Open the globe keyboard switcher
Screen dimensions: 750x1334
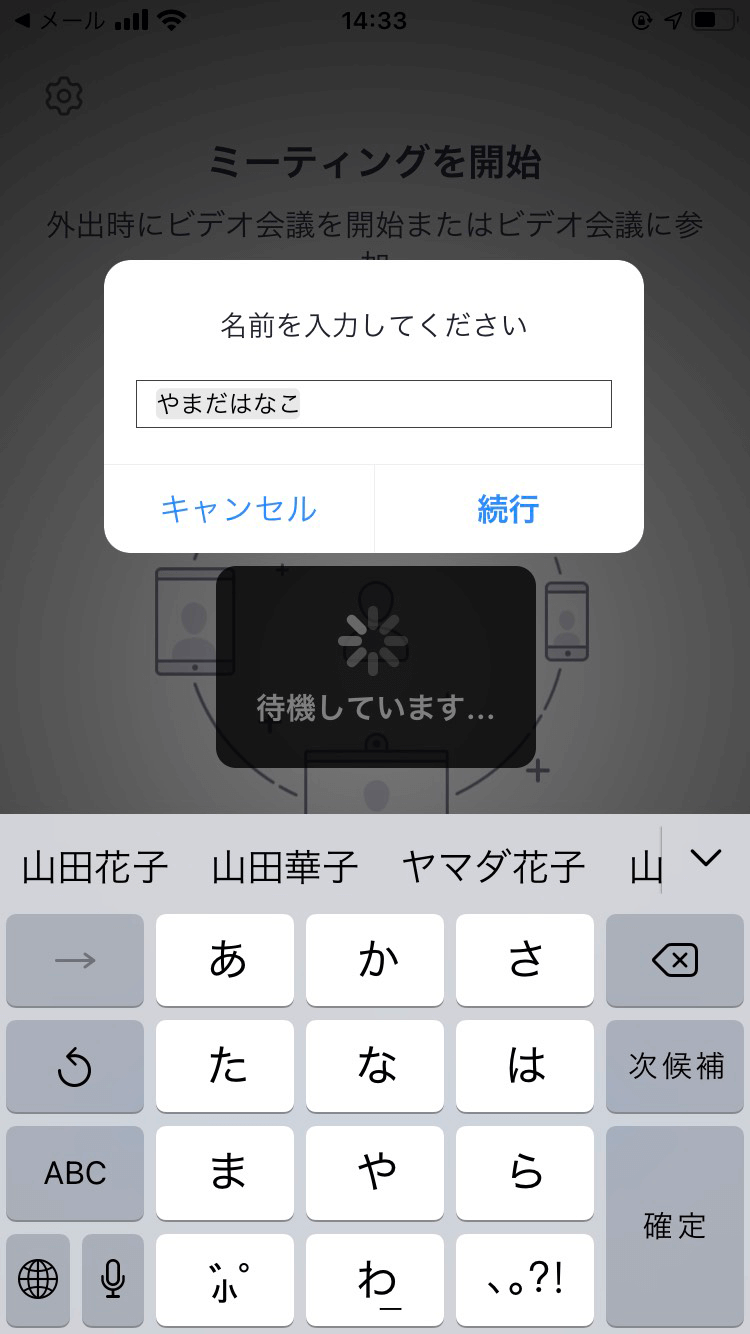[38, 1278]
